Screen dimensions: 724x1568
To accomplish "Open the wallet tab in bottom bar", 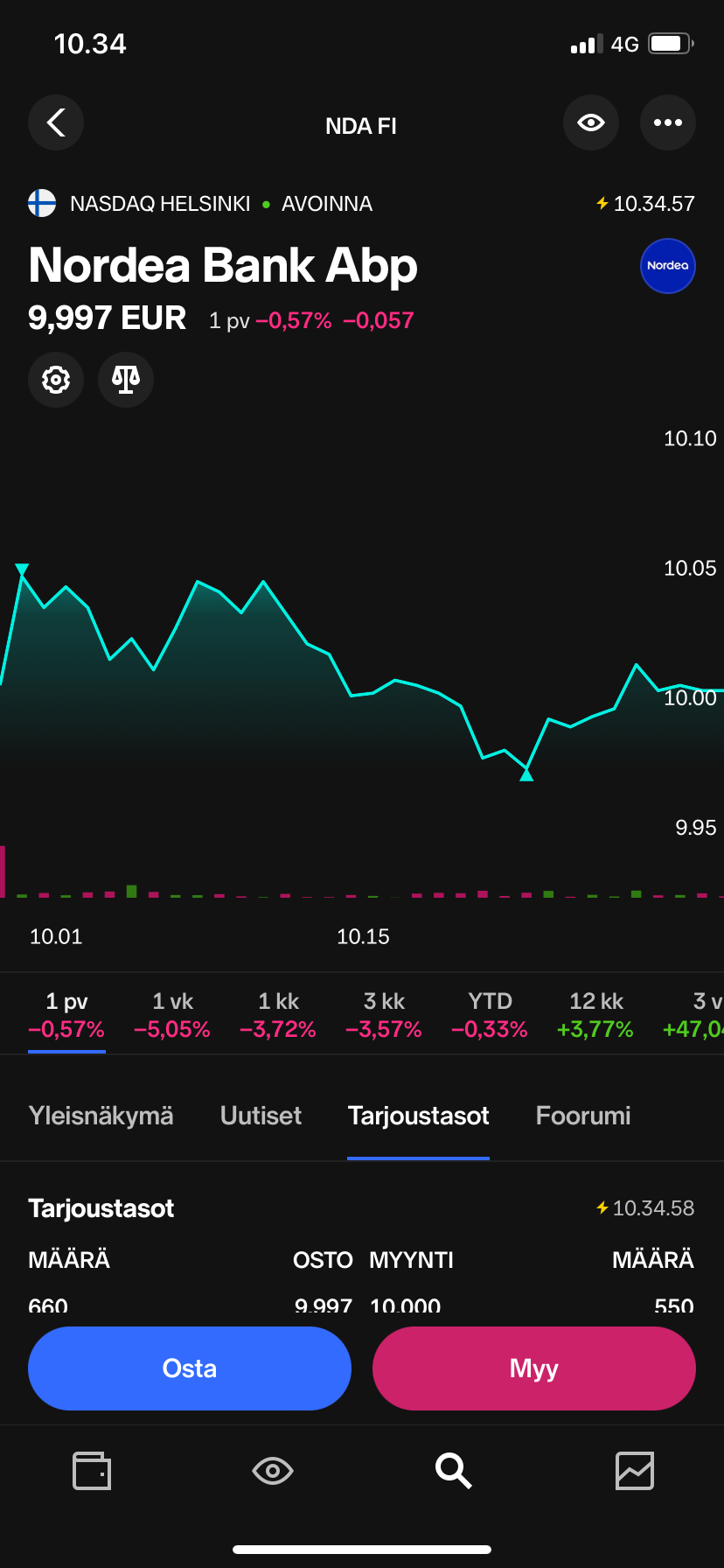I will point(92,1471).
